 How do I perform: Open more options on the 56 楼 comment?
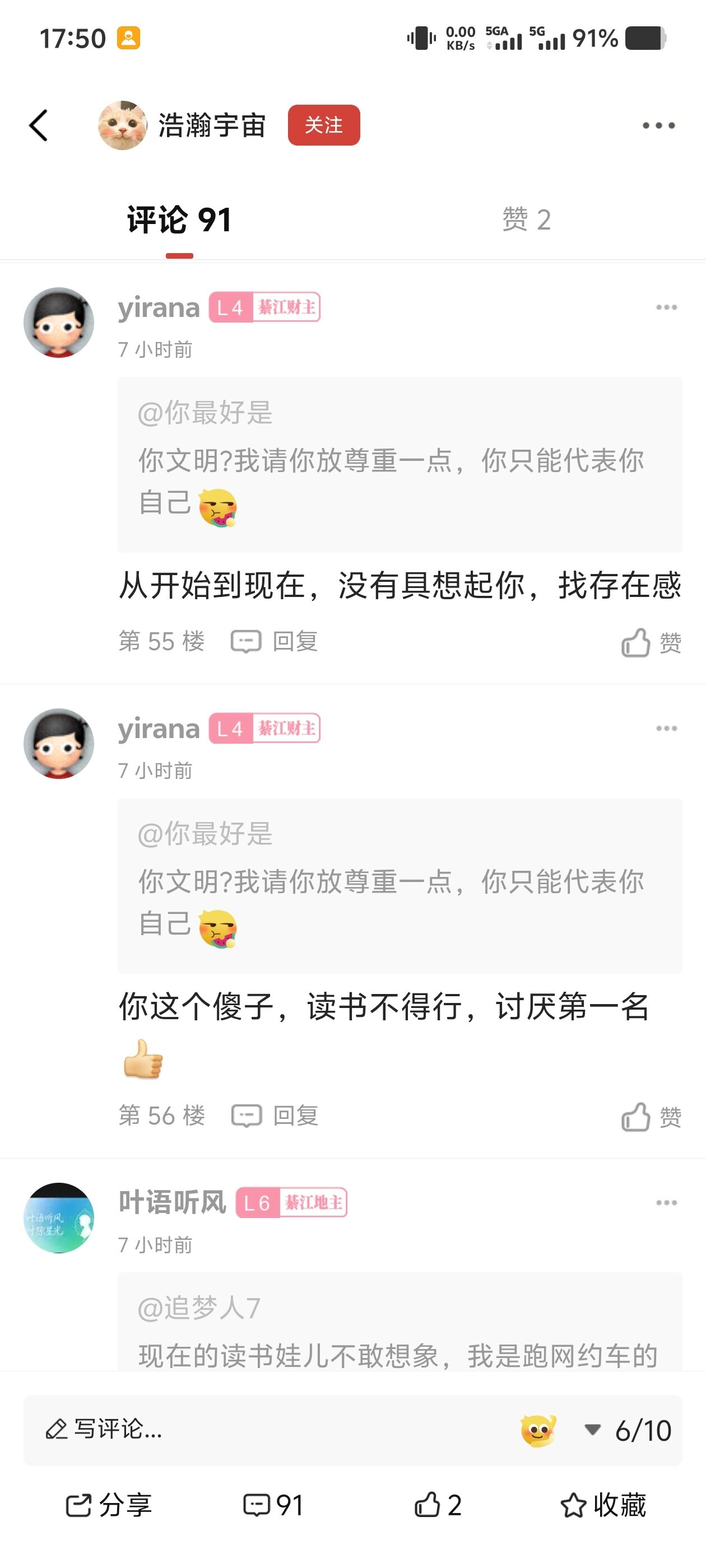pos(666,729)
